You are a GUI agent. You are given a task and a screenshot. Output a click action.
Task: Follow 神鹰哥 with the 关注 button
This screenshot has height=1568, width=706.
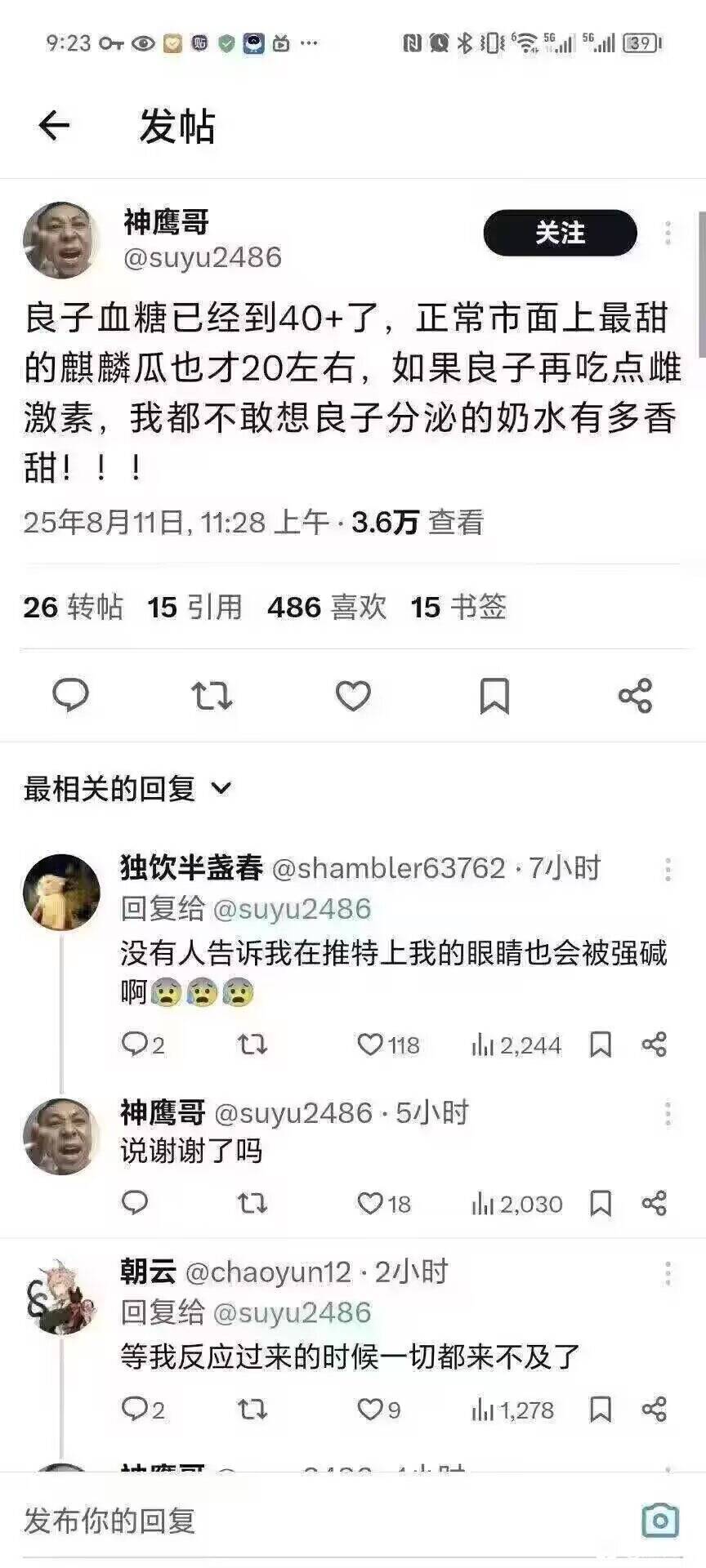[x=560, y=233]
